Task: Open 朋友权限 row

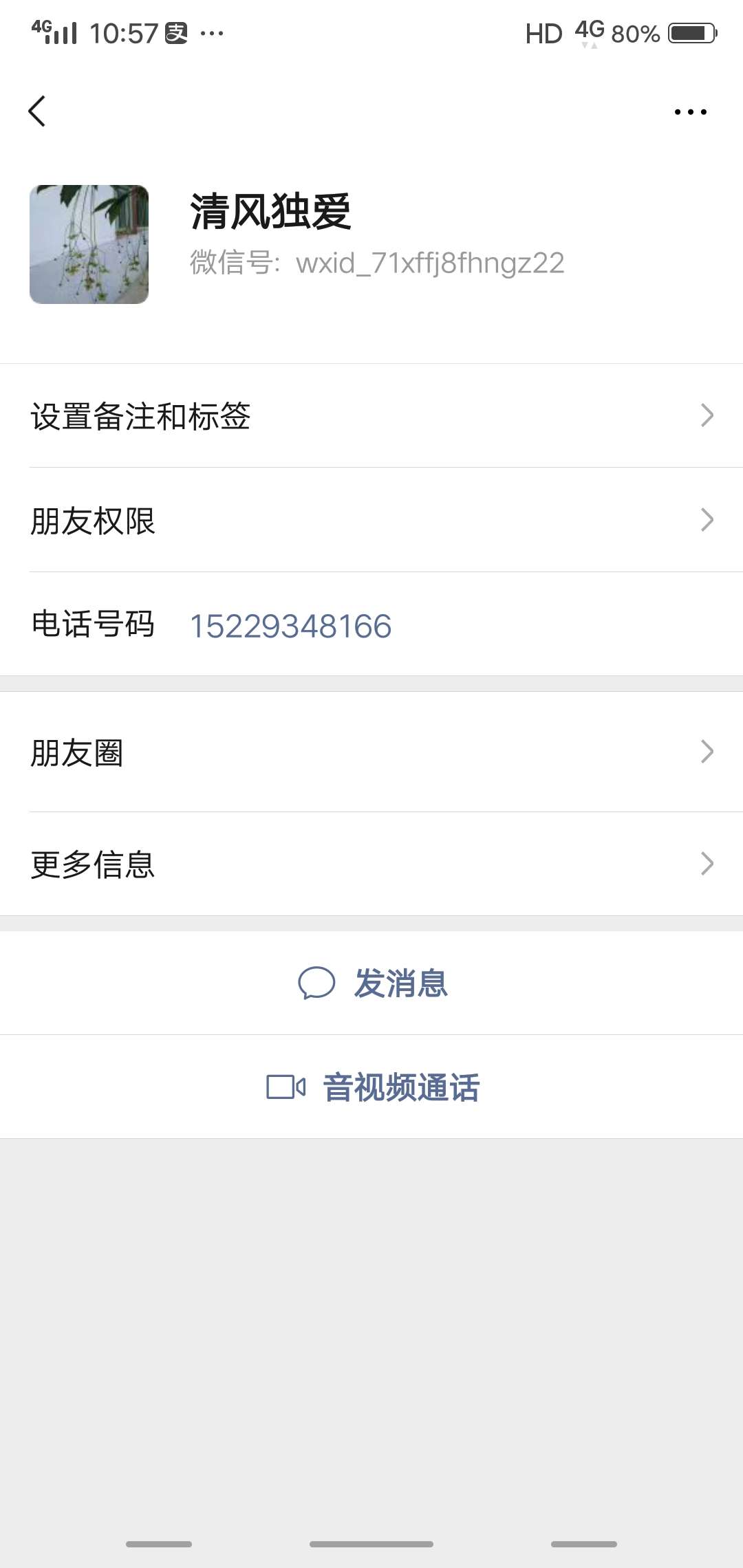Action: 371,520
